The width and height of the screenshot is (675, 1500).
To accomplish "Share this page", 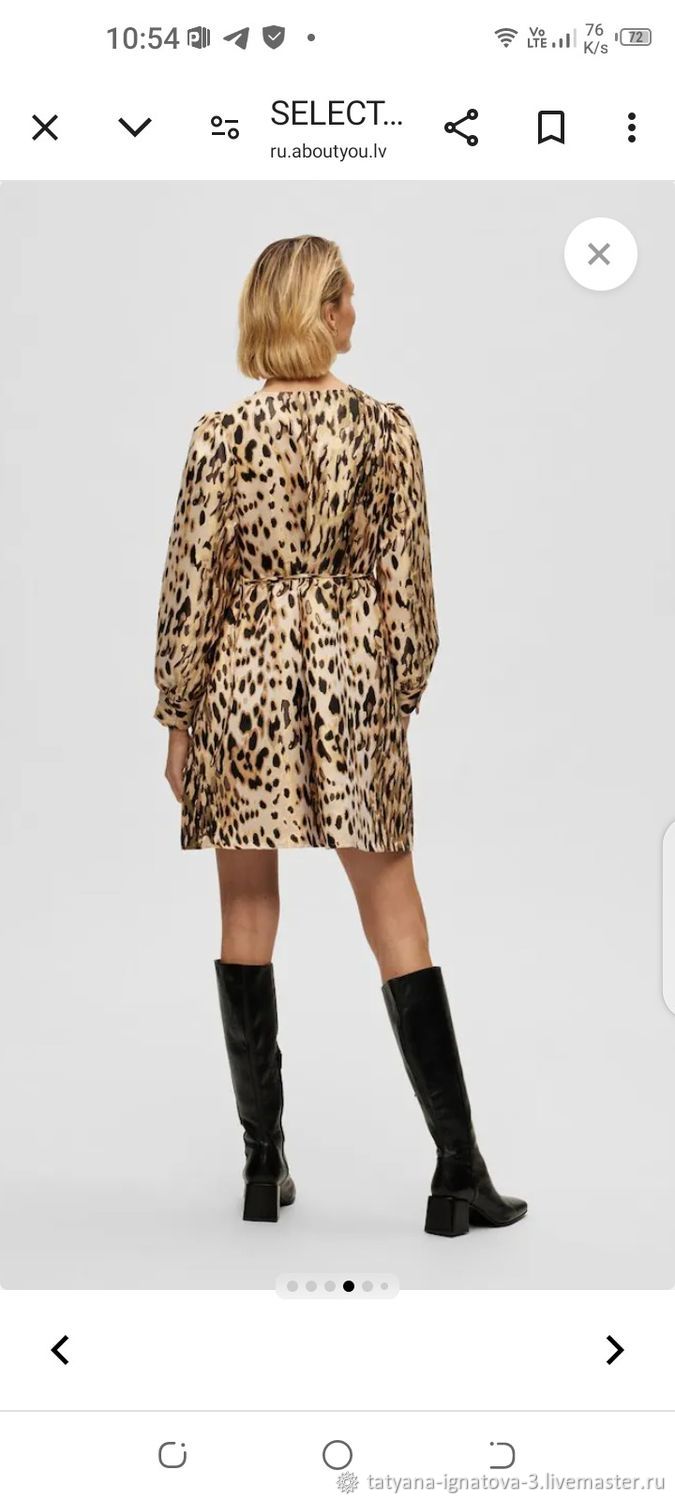I will 461,128.
